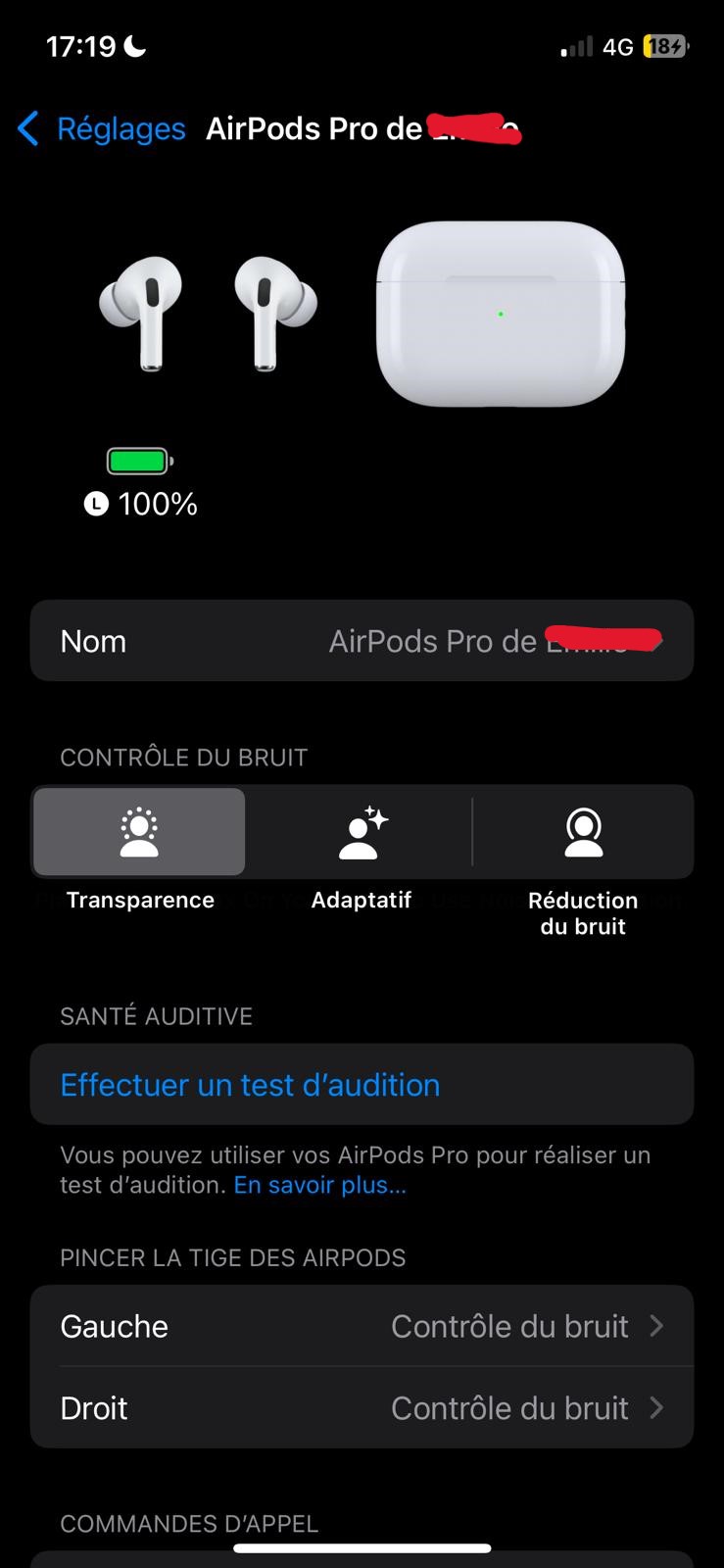Go back to Réglages
Viewport: 724px width, 1568px height.
coord(102,128)
